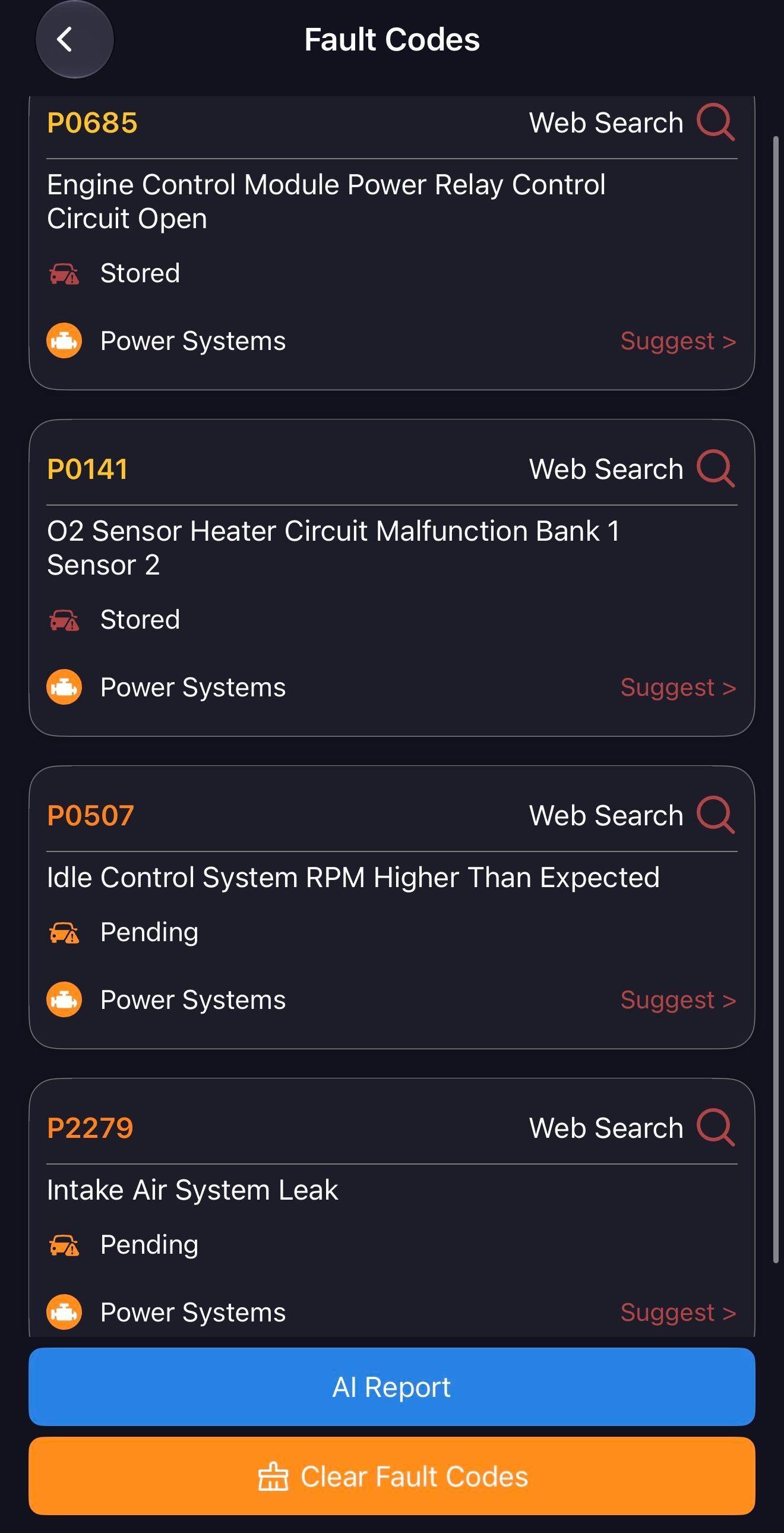Open Suggest for the P2279 code
784x1533 pixels.
coord(678,1312)
